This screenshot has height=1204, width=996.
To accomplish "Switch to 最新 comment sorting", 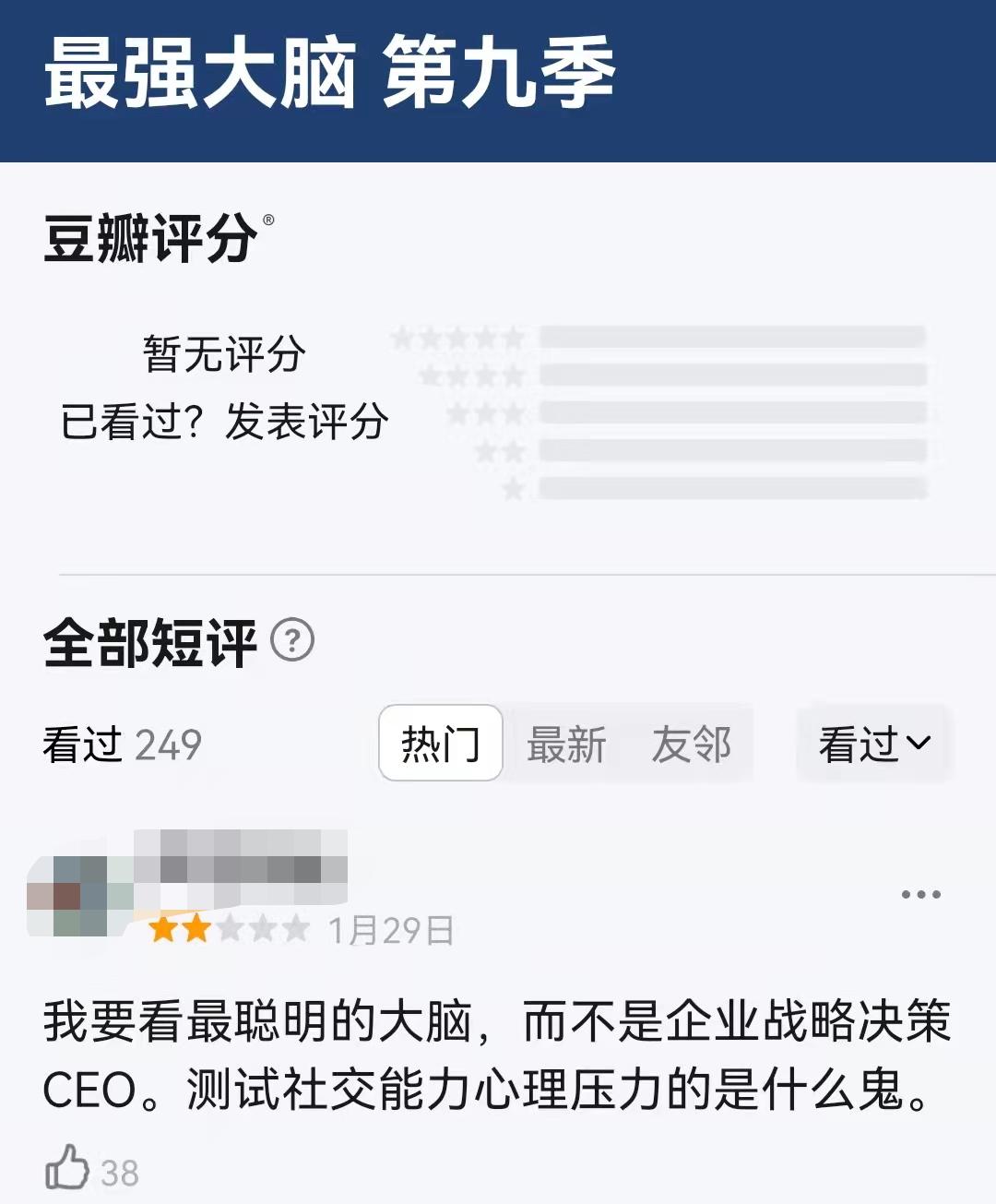I will [565, 743].
